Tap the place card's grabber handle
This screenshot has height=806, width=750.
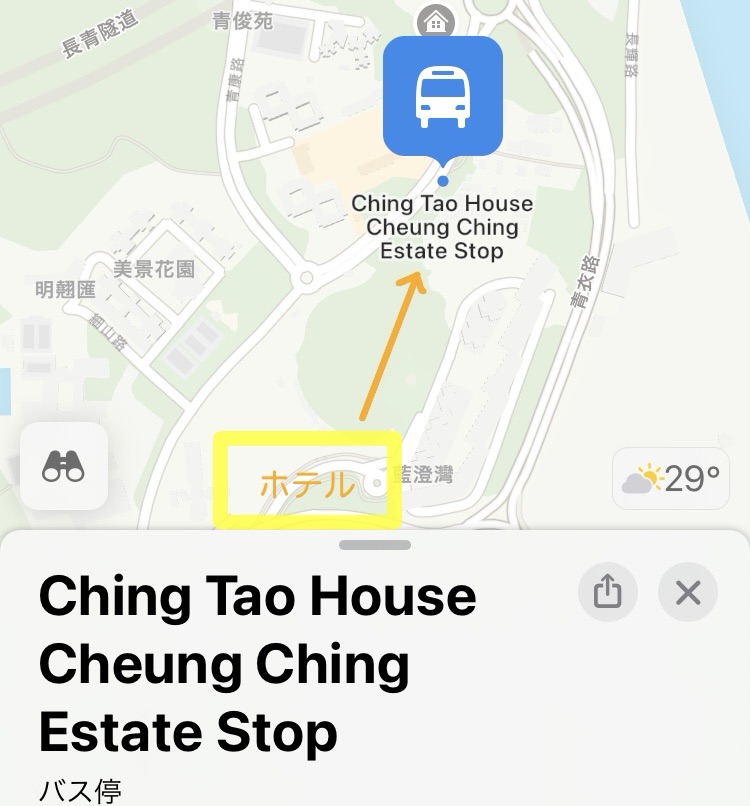click(375, 545)
